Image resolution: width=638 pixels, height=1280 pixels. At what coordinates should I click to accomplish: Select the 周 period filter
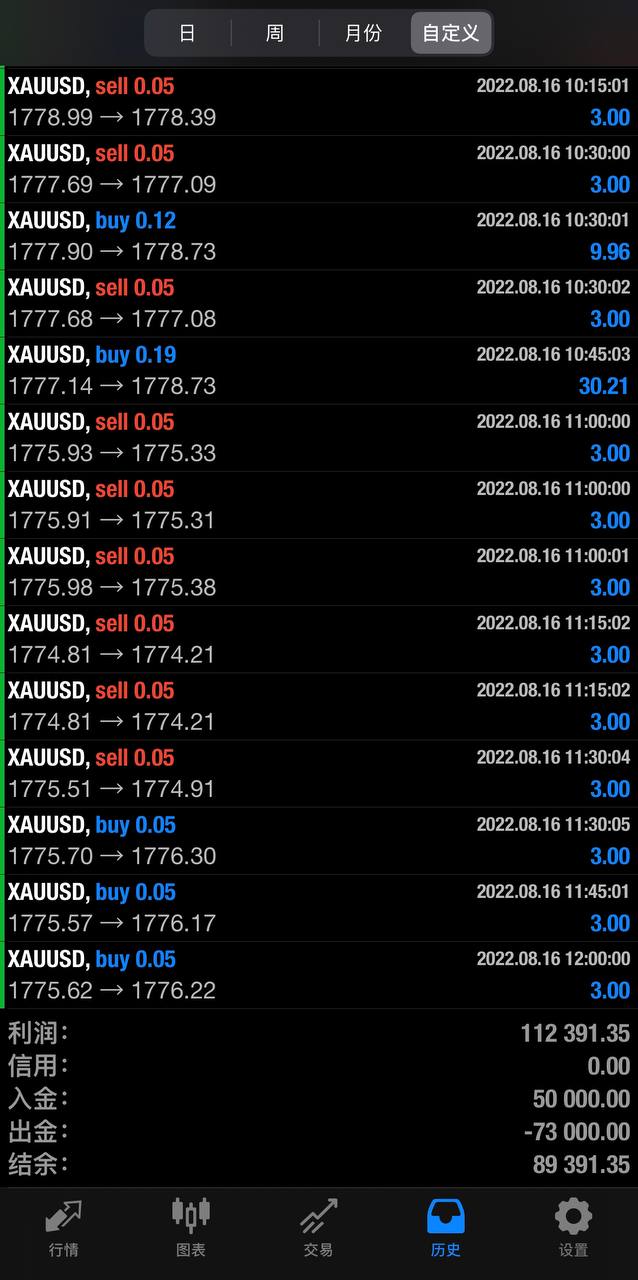(x=275, y=33)
